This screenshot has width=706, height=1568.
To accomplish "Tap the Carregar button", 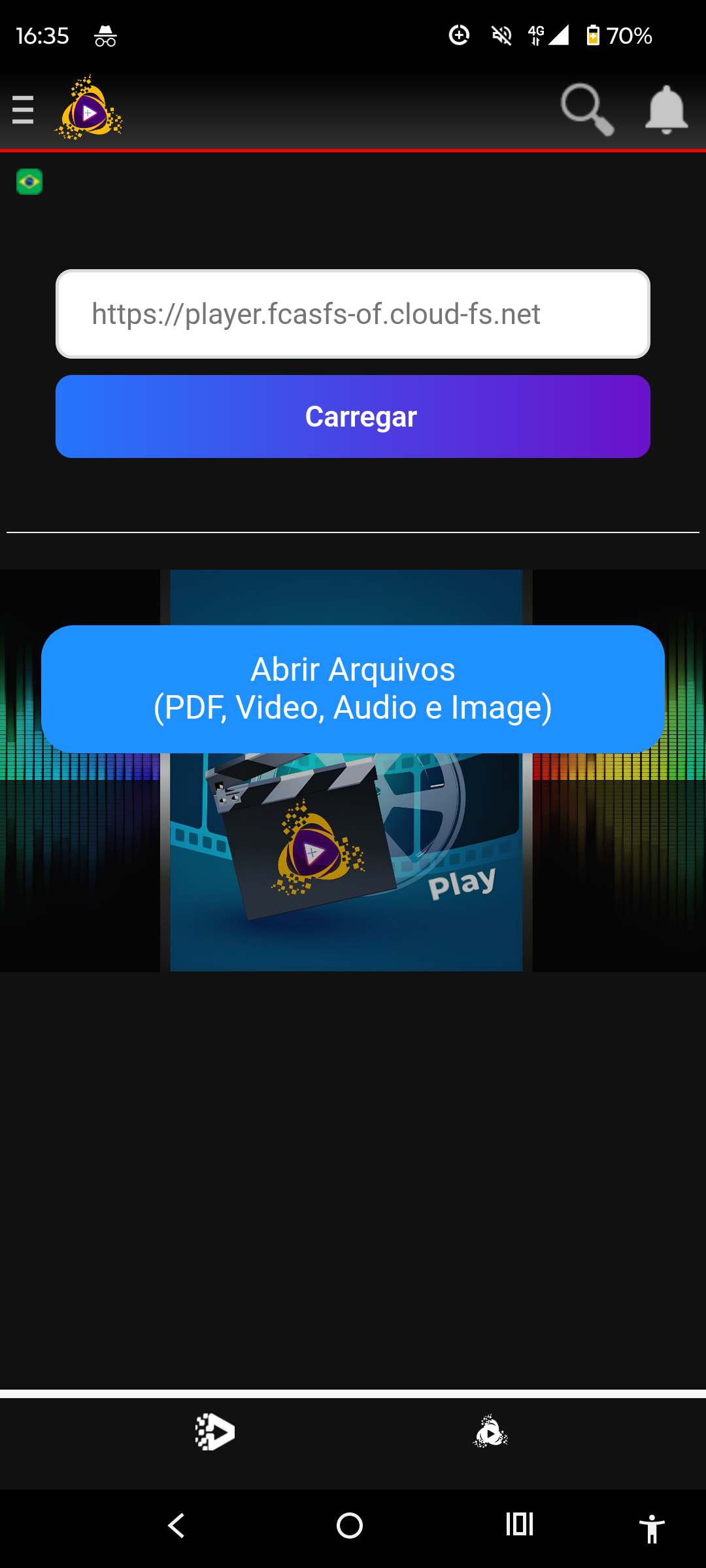I will 353,417.
